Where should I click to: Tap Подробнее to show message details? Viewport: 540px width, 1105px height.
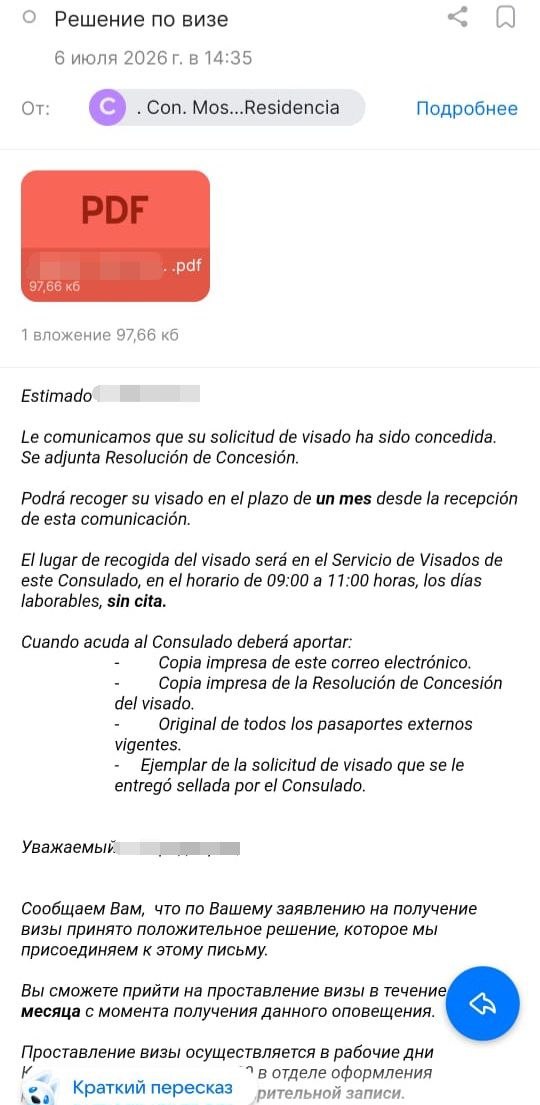tap(467, 108)
